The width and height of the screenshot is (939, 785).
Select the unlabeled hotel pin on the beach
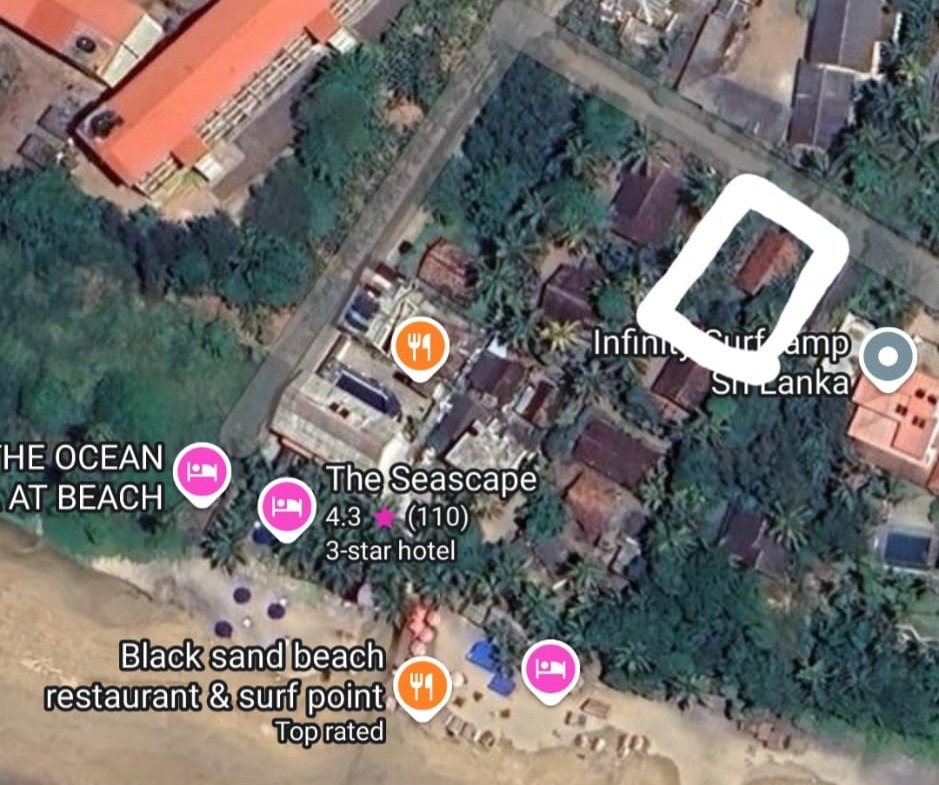click(552, 667)
